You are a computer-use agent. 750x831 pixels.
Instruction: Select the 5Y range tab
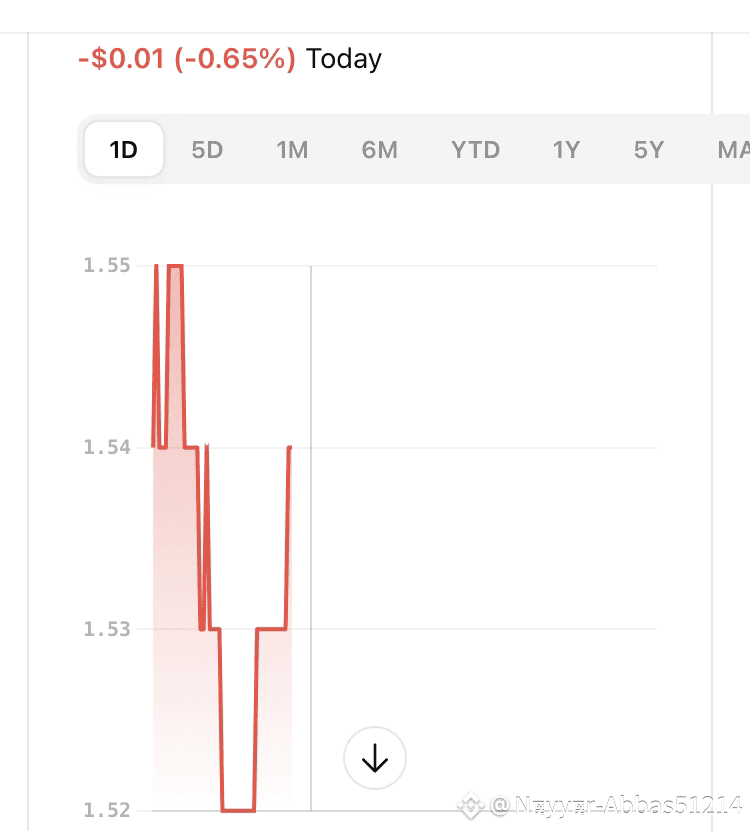[649, 150]
